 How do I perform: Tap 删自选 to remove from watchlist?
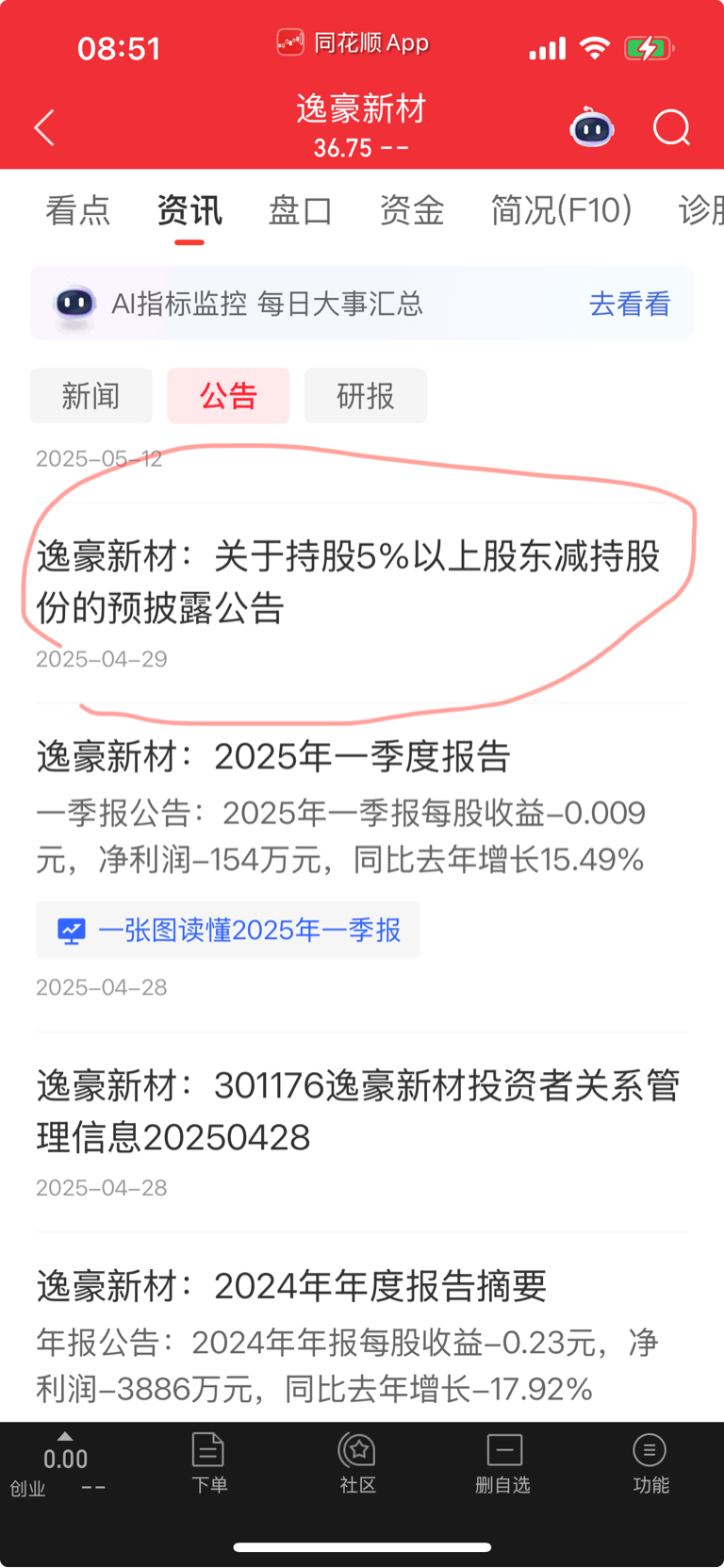coord(503,1463)
